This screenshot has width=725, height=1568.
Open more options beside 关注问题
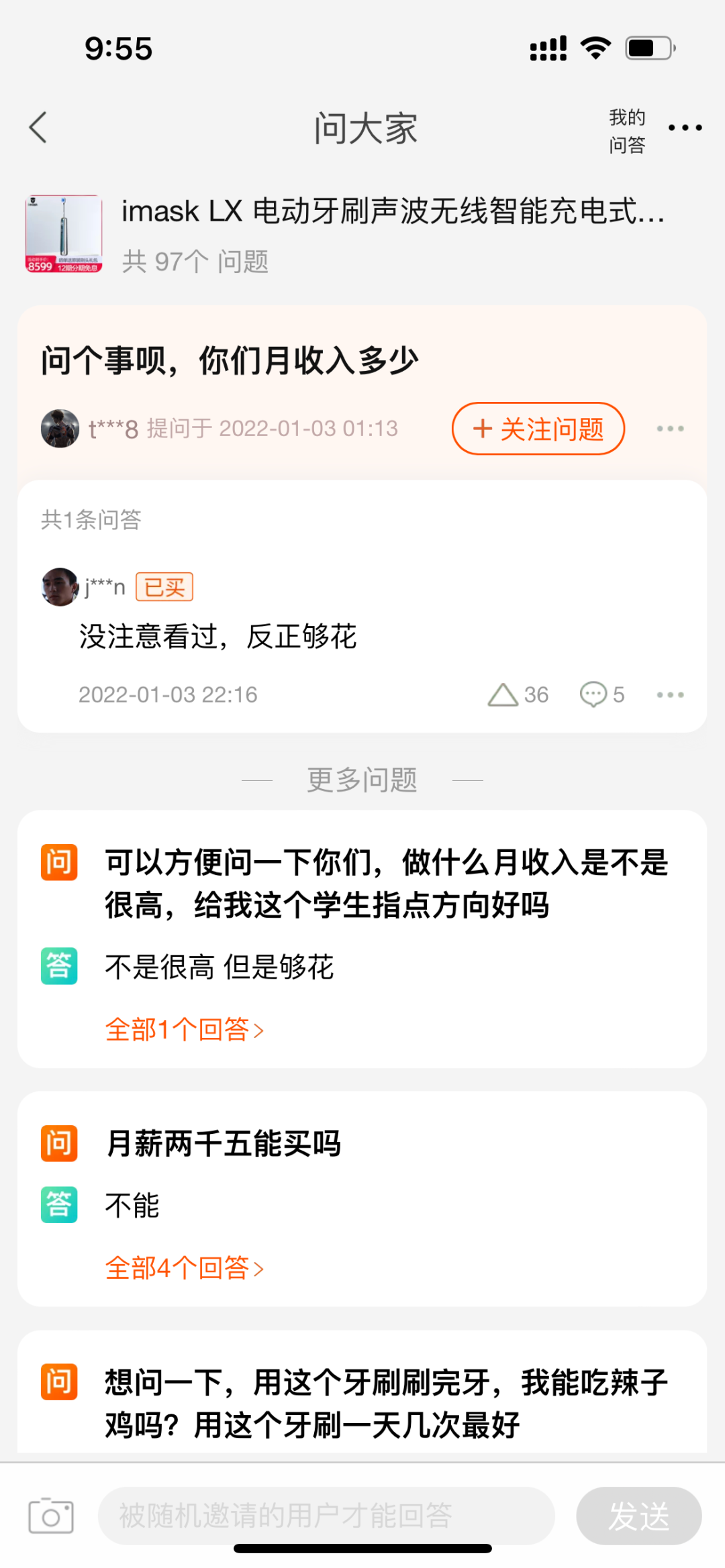pyautogui.click(x=670, y=429)
